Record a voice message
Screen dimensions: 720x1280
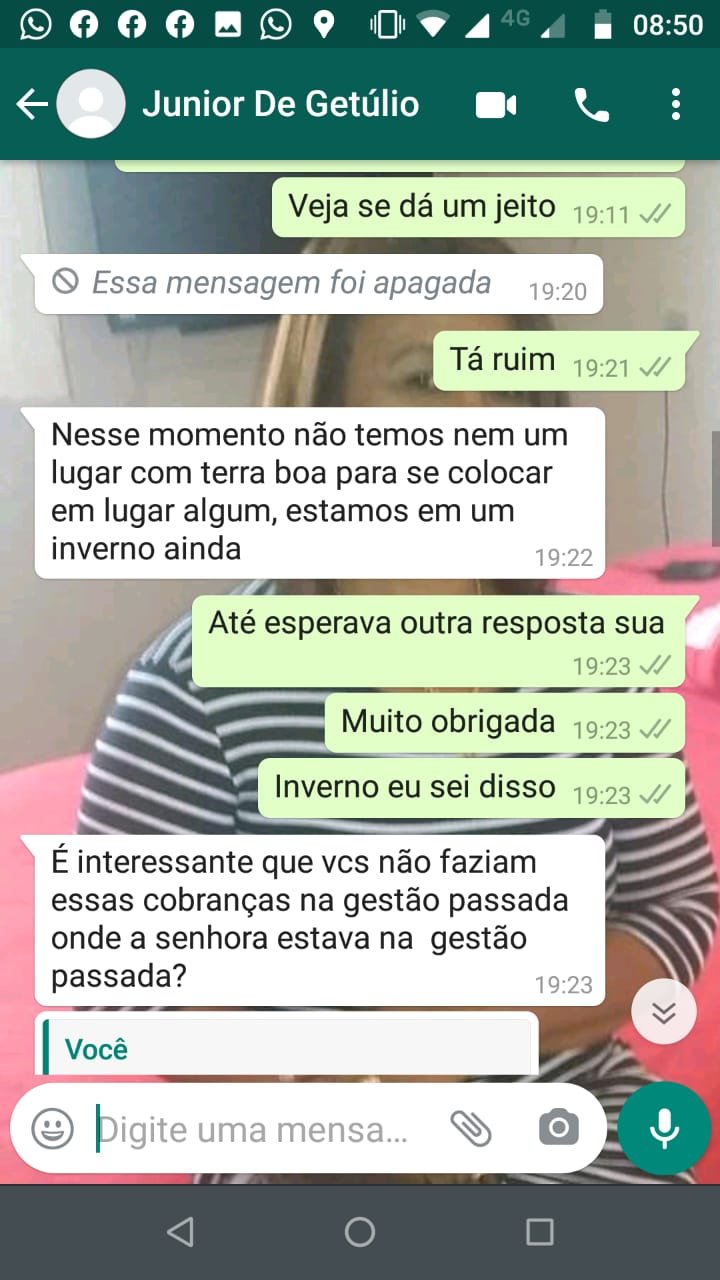pyautogui.click(x=664, y=1128)
